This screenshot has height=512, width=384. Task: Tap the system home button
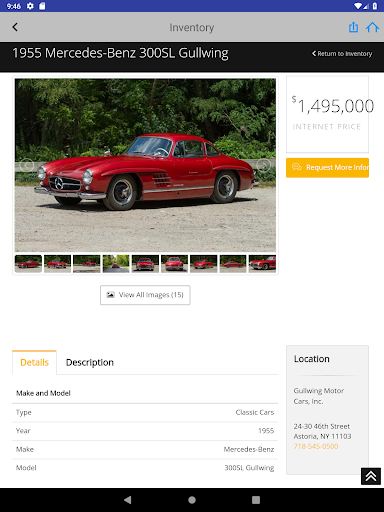(x=192, y=500)
